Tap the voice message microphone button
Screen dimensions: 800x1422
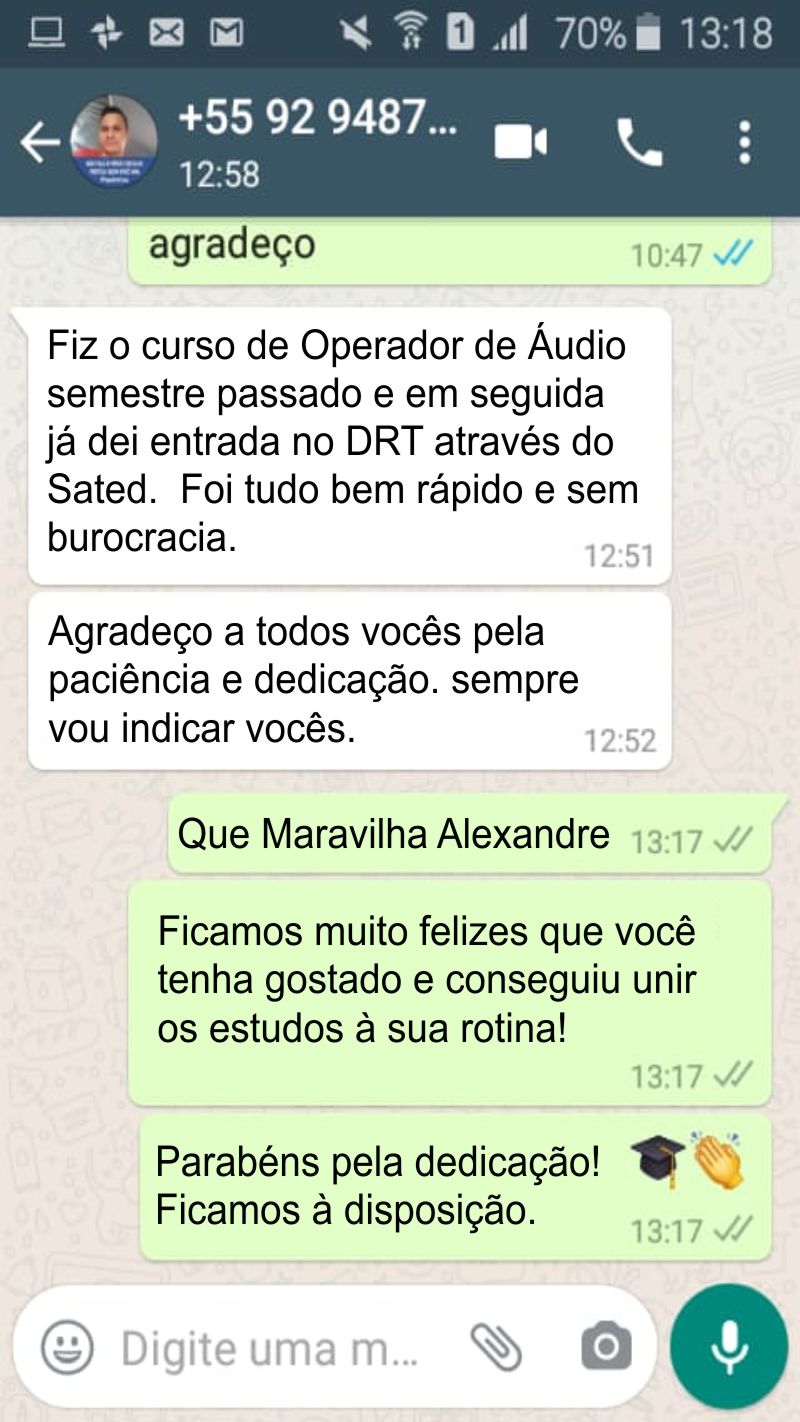click(x=729, y=1346)
